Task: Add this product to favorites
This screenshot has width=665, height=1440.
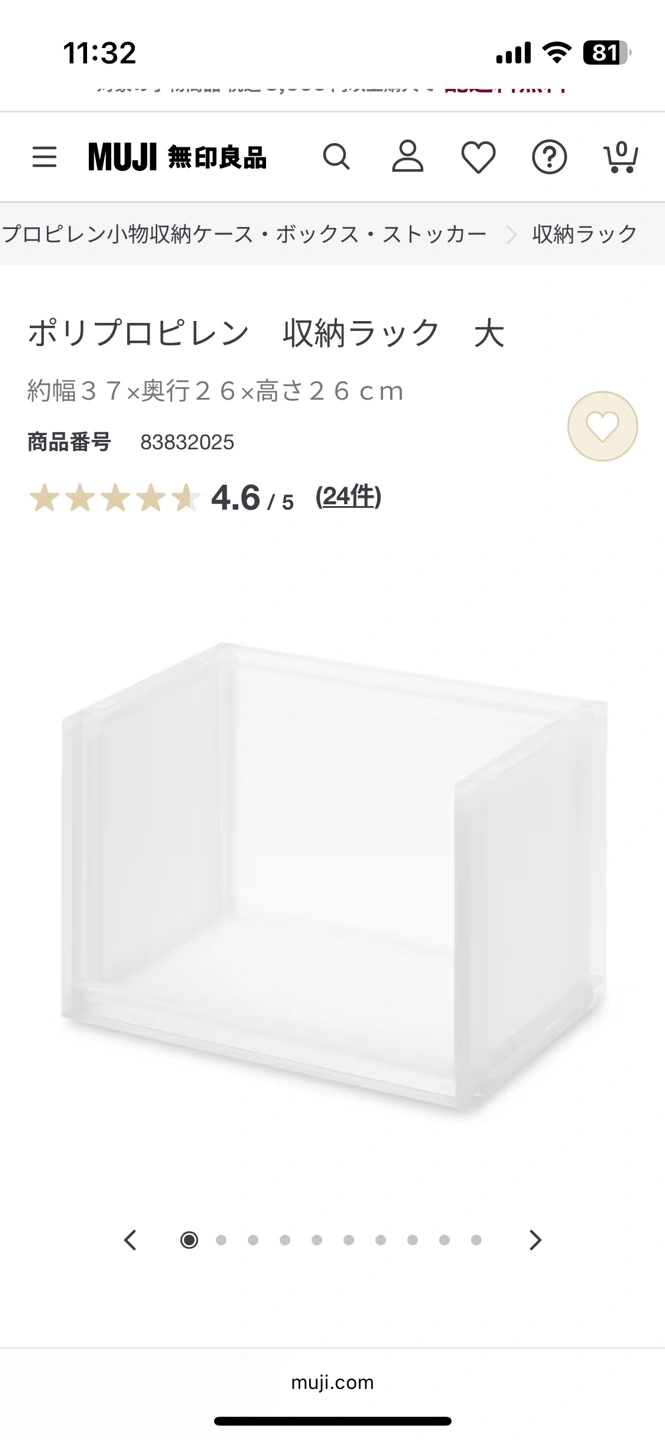Action: pos(602,427)
